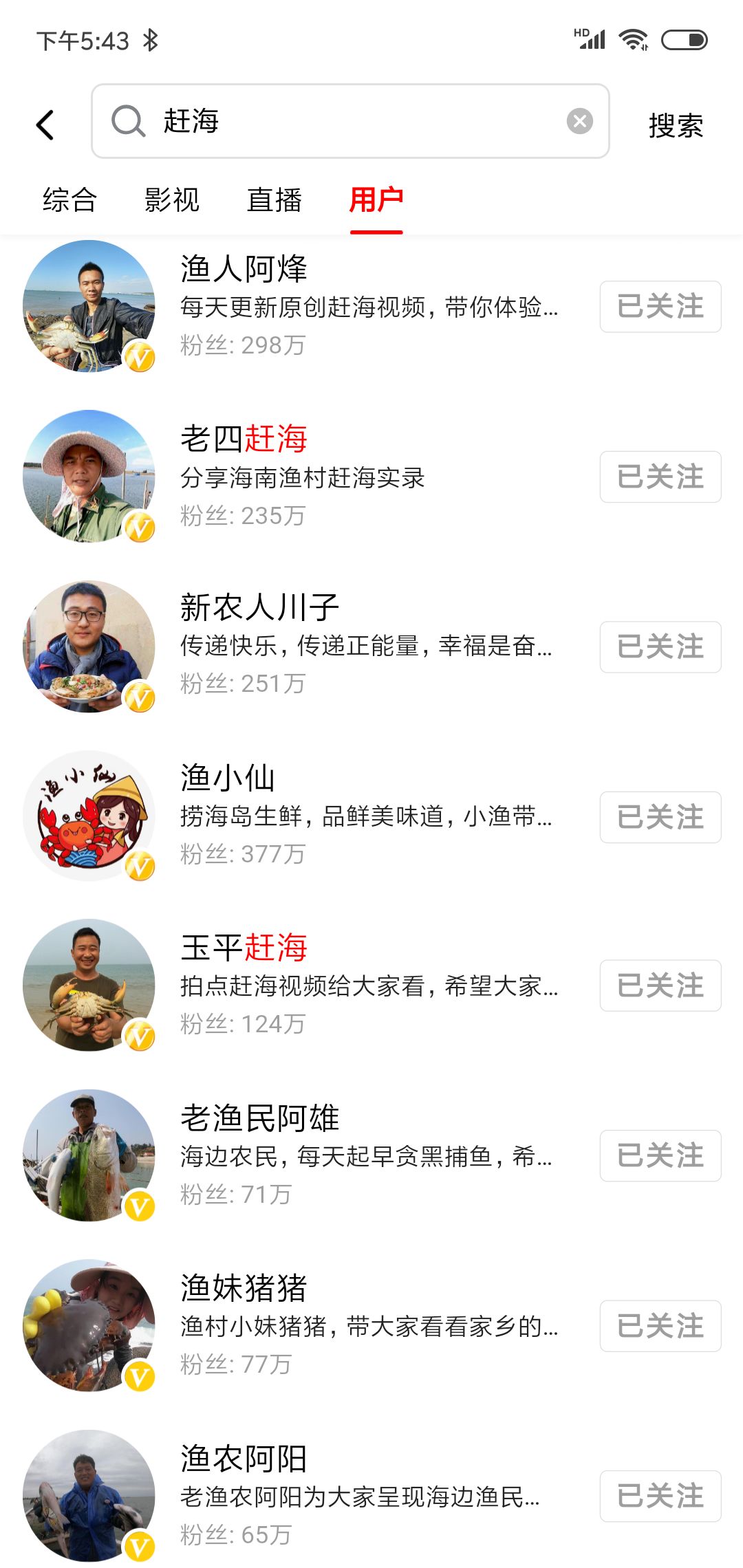The width and height of the screenshot is (743, 1568).
Task: Clear the search text
Action: click(x=579, y=122)
